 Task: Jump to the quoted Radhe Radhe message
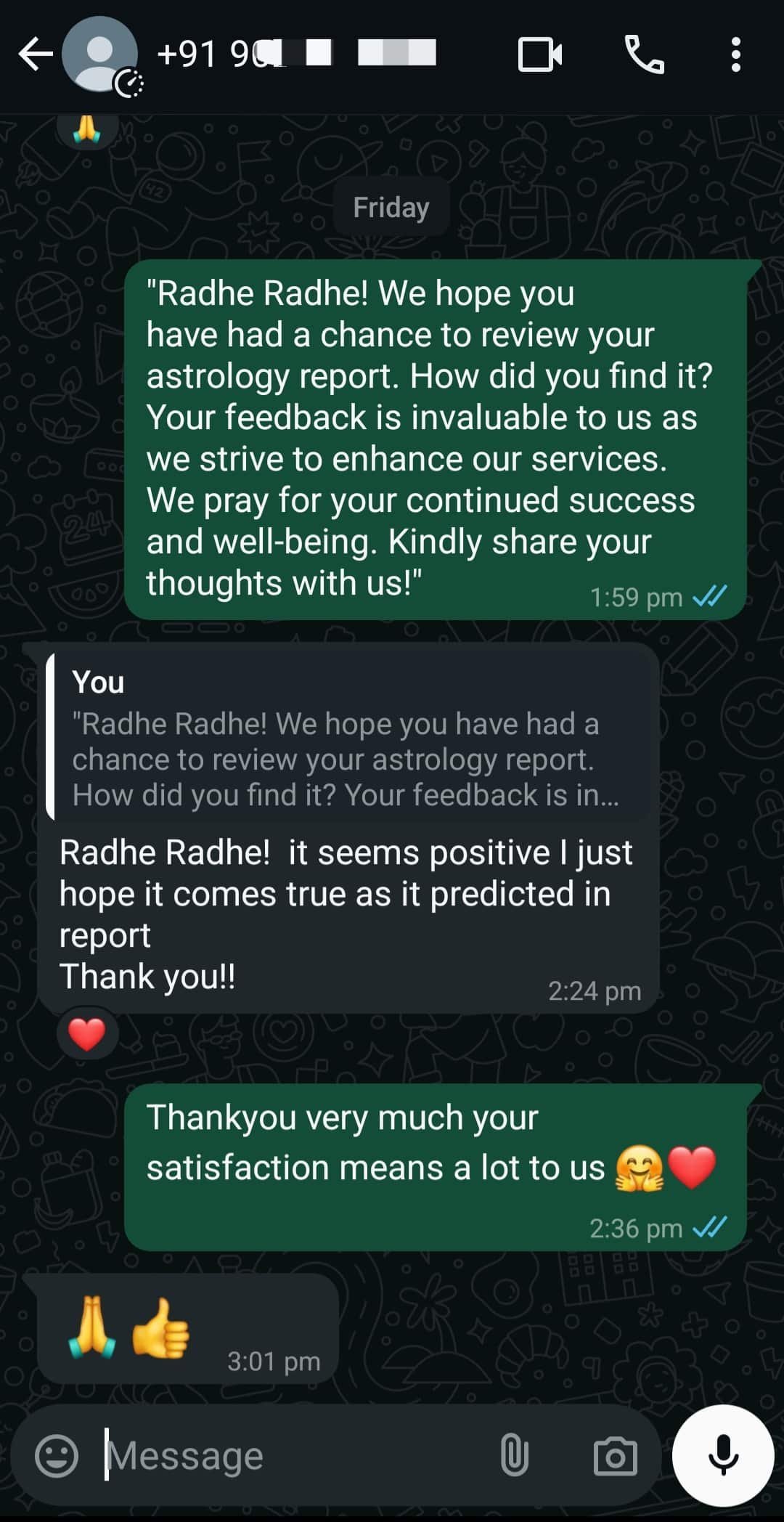(x=341, y=738)
